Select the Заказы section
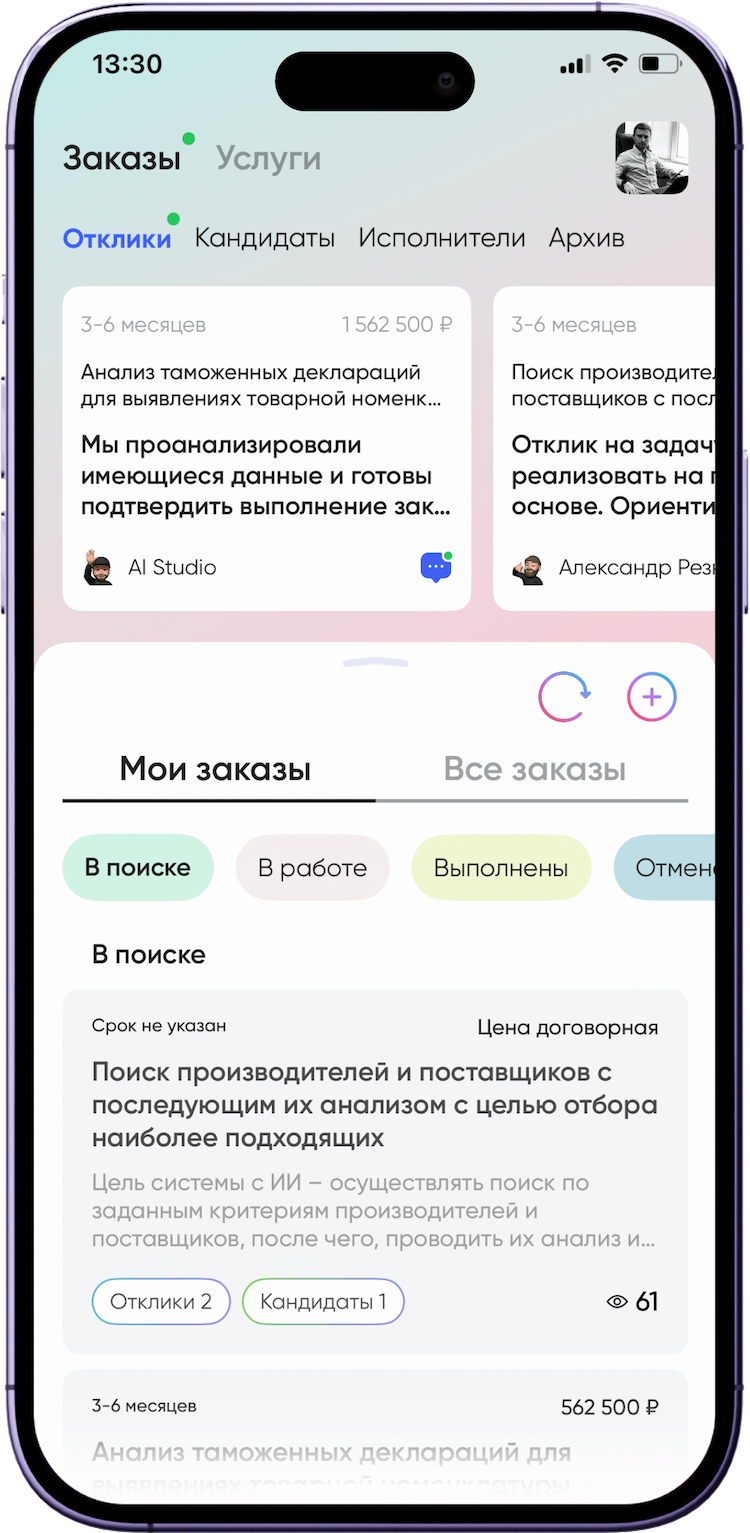The height and width of the screenshot is (1533, 750). coord(122,159)
